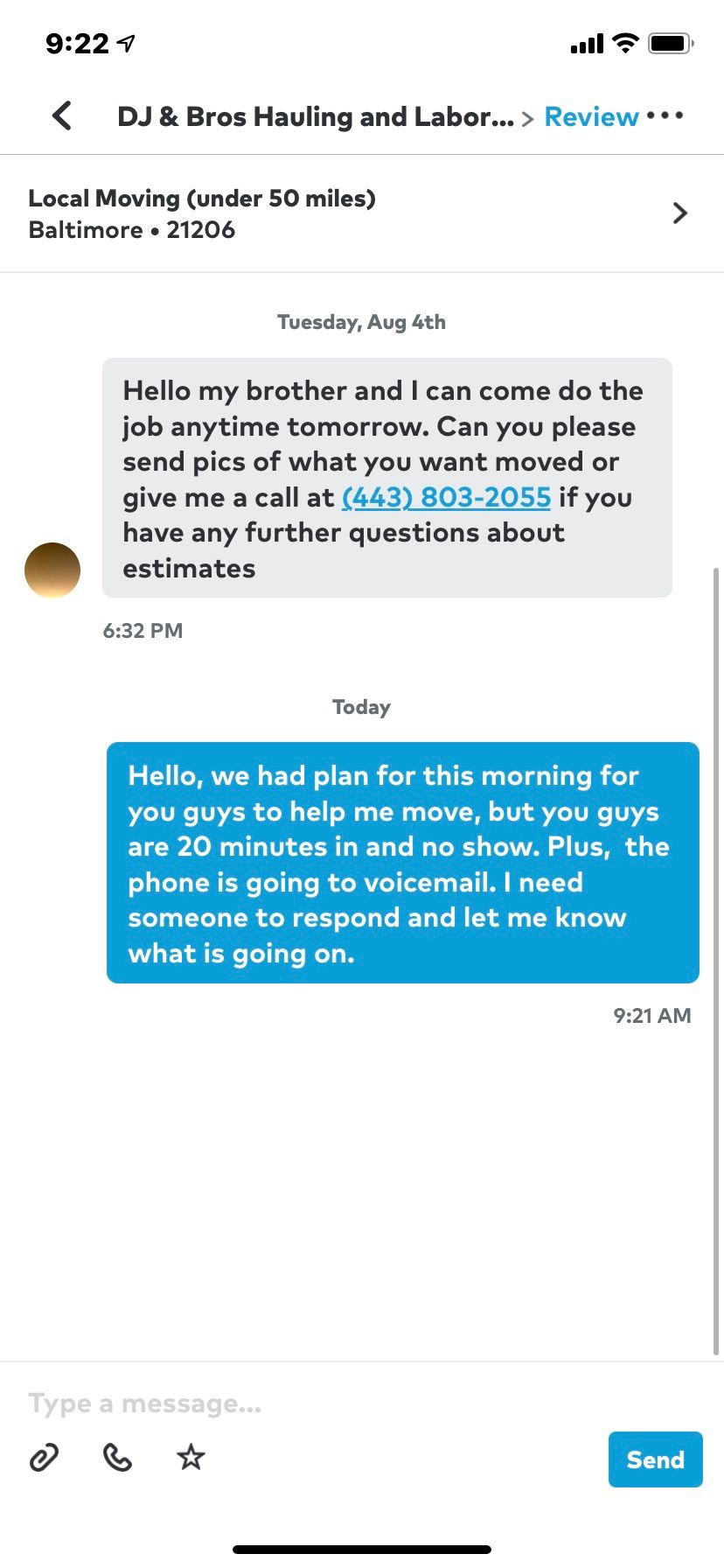This screenshot has height=1568, width=724.
Task: Go back with the back arrow
Action: (x=62, y=115)
